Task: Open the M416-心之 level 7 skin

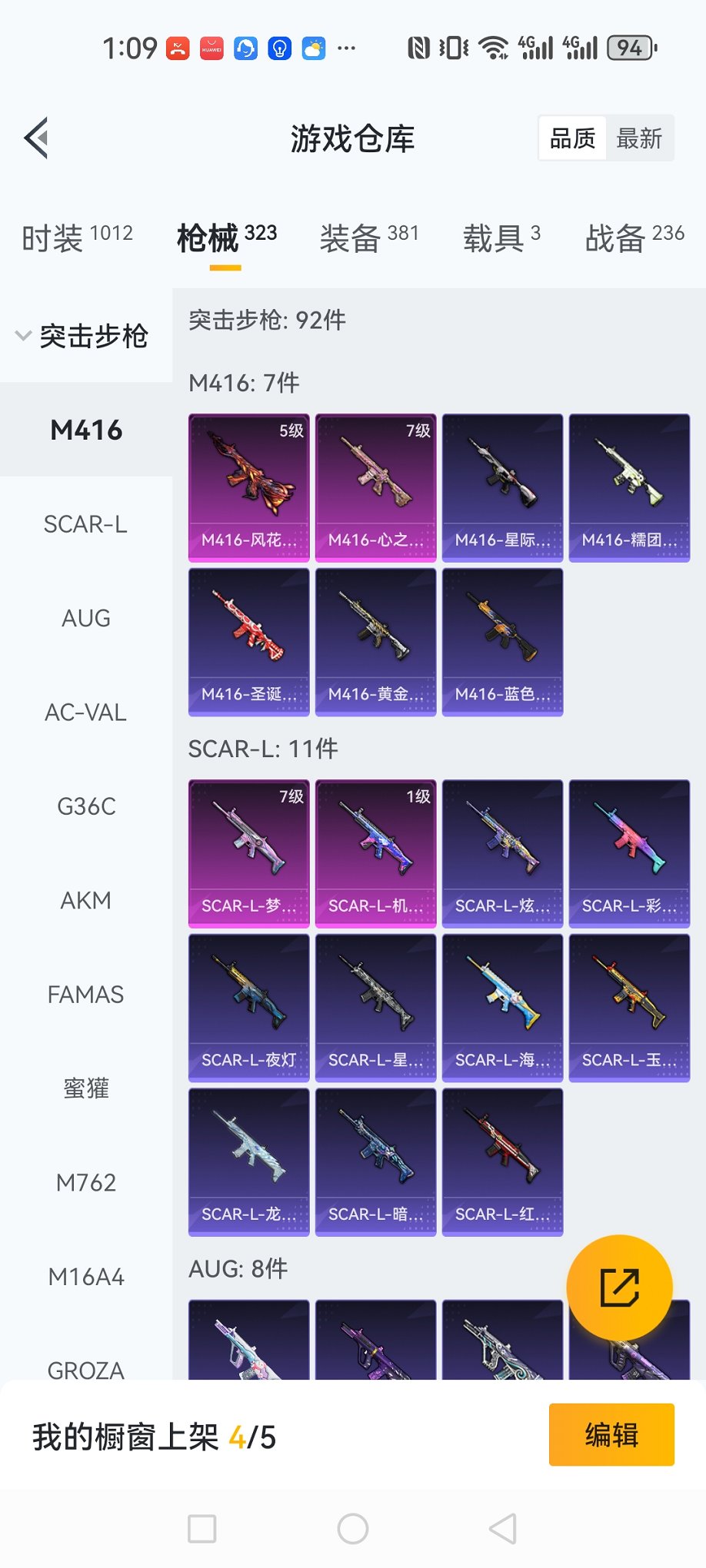Action: [x=375, y=487]
